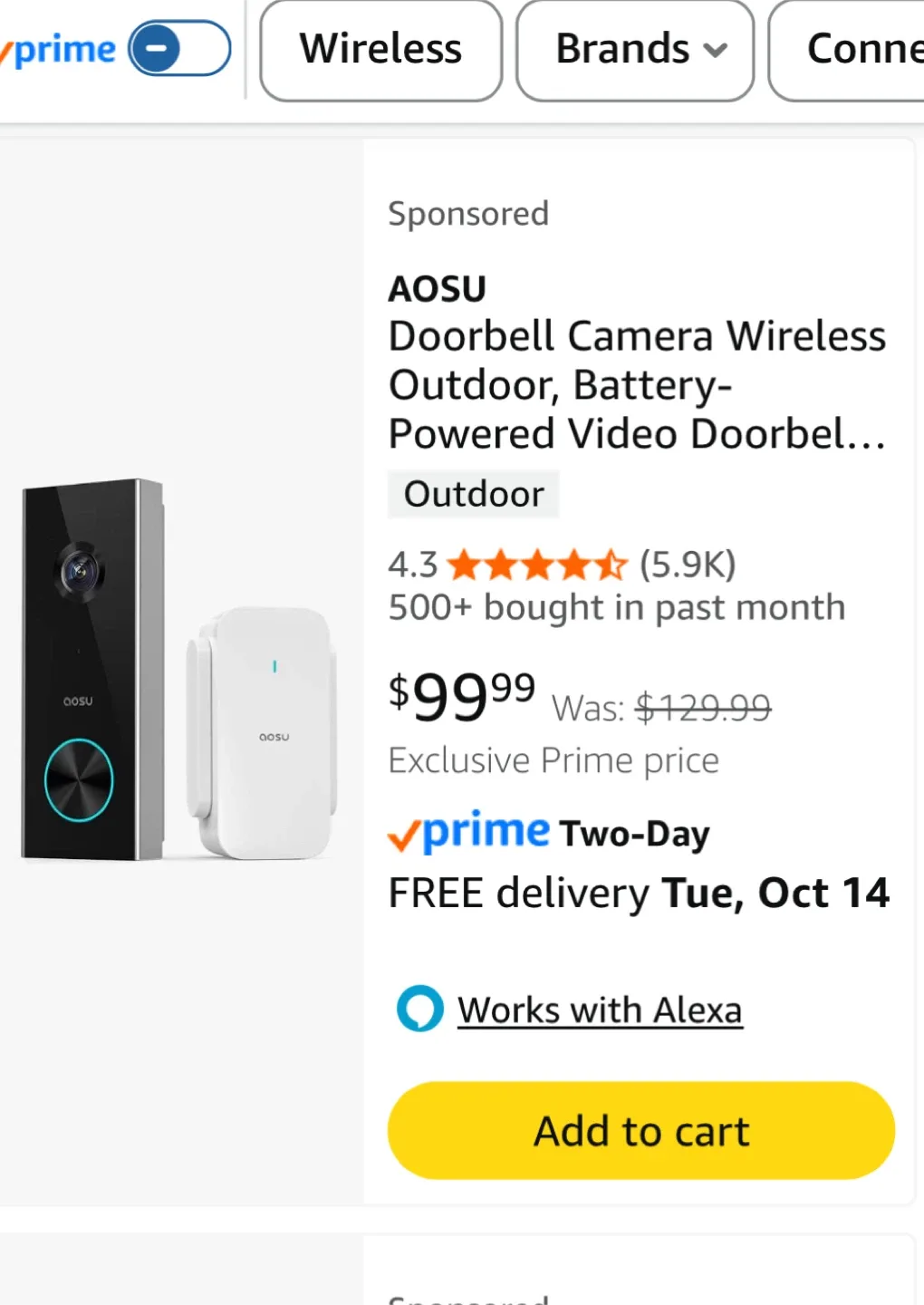Viewport: 924px width, 1305px height.
Task: Click the Prime logo above the delivery date
Action: pos(467,832)
